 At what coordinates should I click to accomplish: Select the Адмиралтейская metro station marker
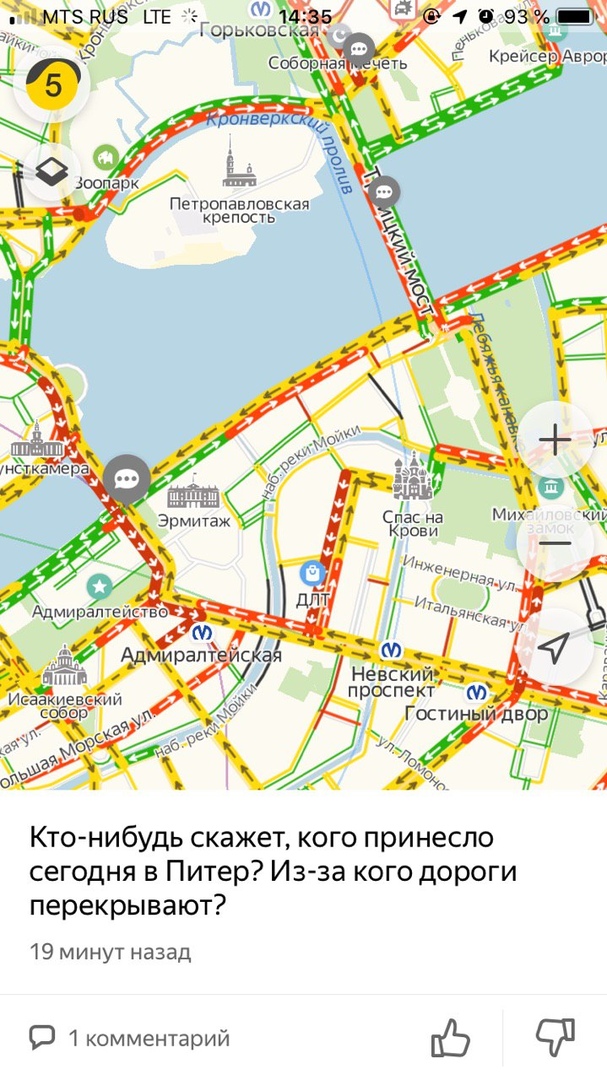(x=202, y=632)
